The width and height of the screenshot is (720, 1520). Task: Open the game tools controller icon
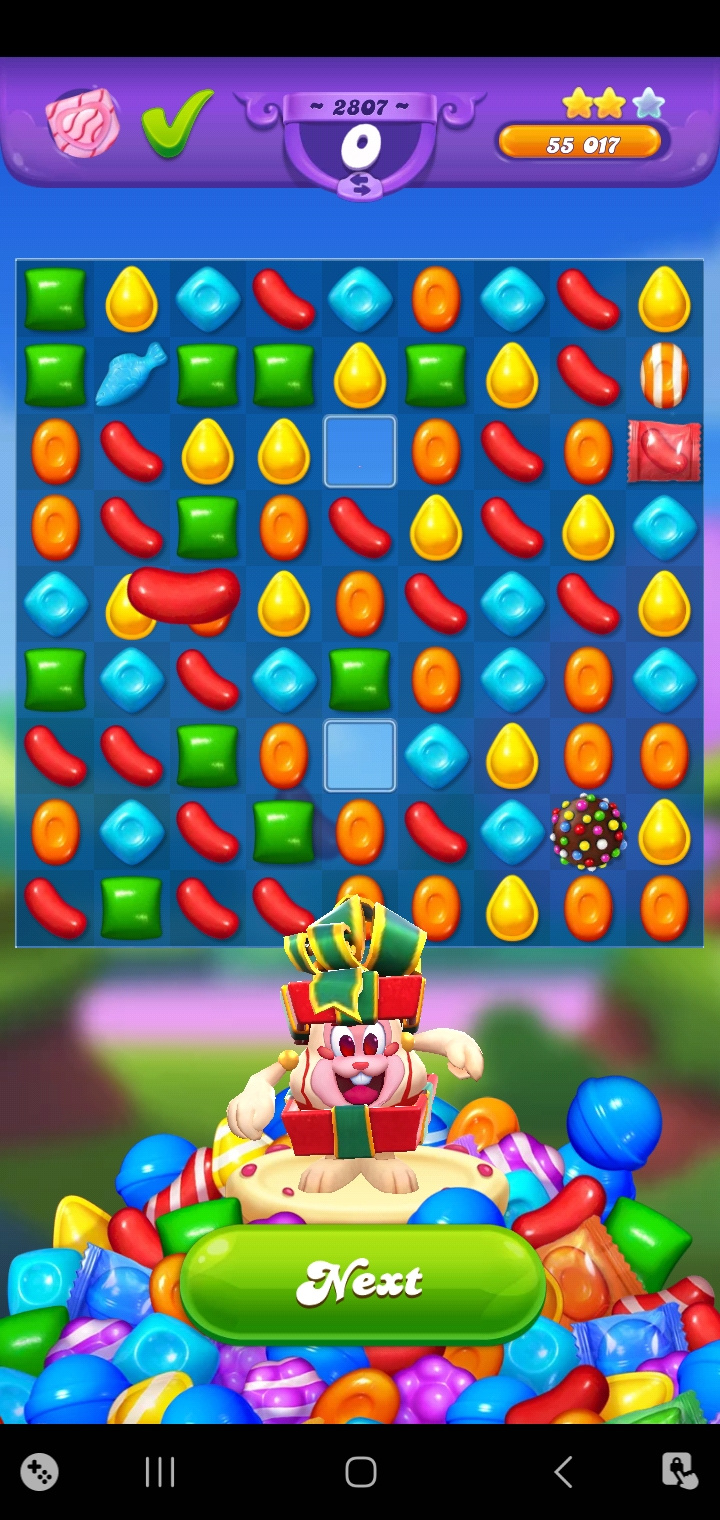[x=40, y=1471]
